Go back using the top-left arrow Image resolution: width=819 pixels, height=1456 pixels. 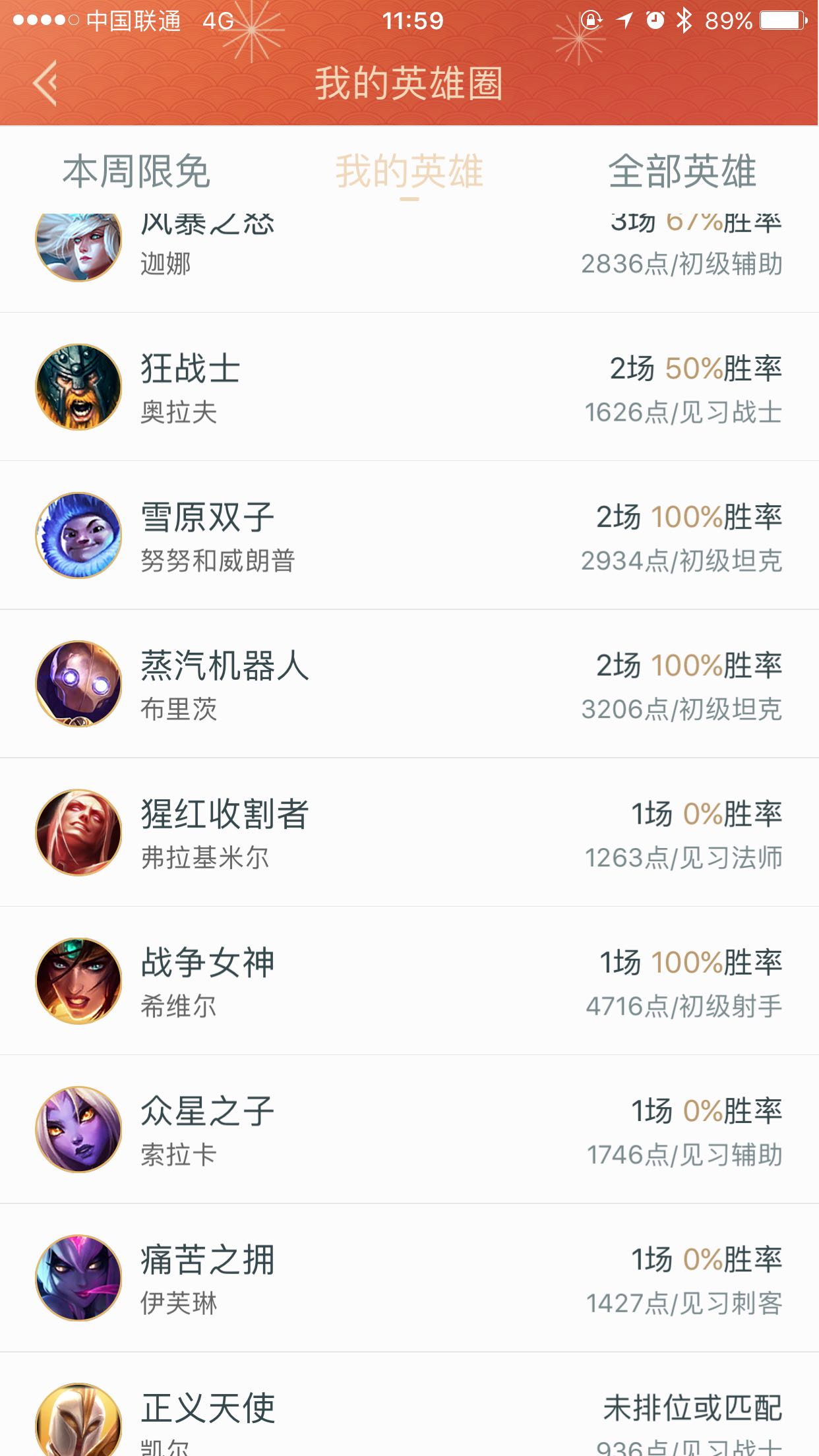click(x=45, y=82)
